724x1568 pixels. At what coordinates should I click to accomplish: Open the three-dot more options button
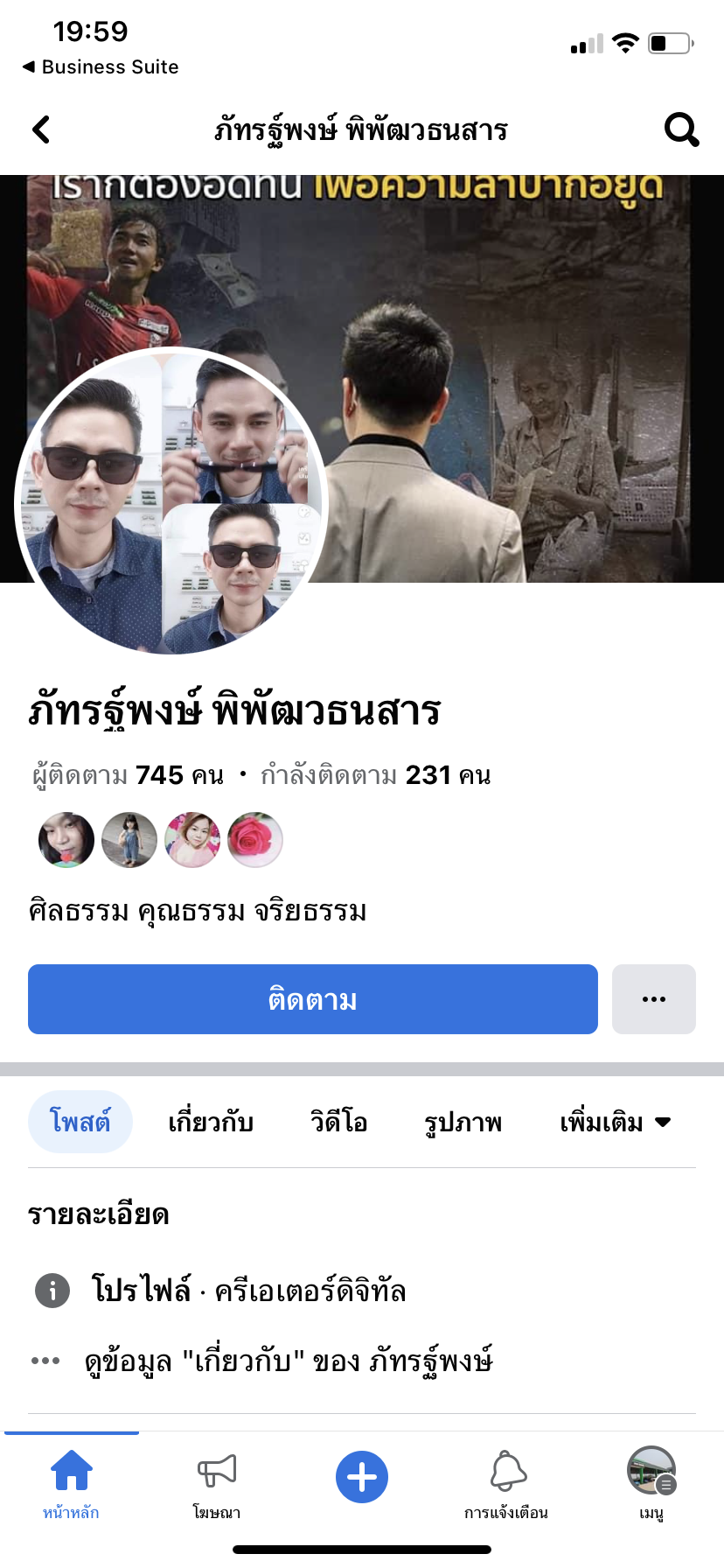click(653, 999)
